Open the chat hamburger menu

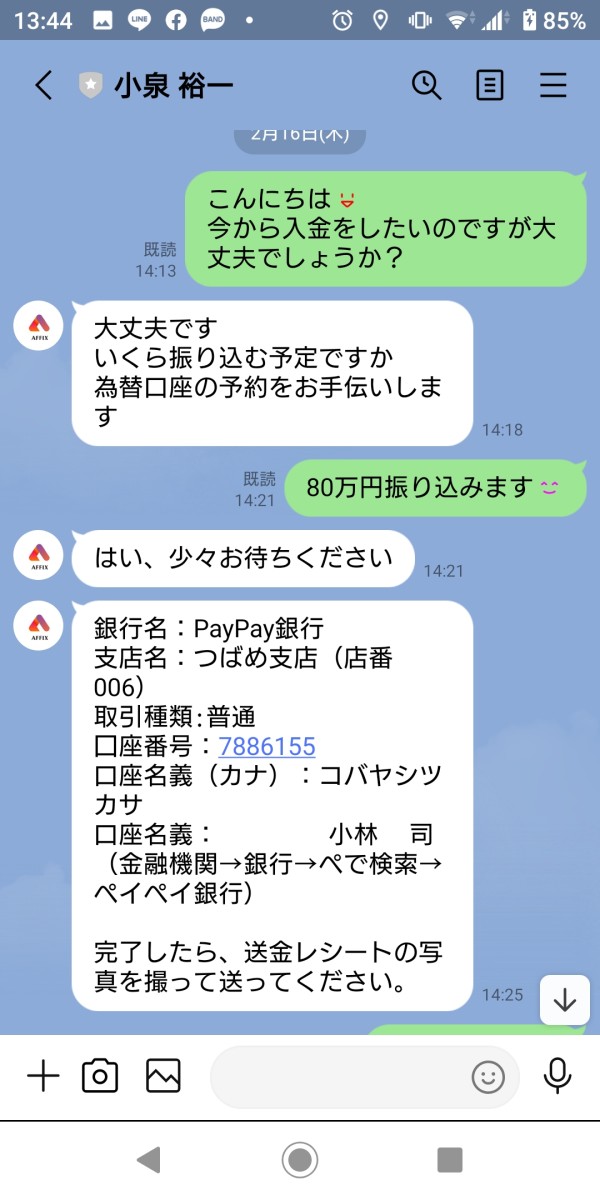(553, 86)
